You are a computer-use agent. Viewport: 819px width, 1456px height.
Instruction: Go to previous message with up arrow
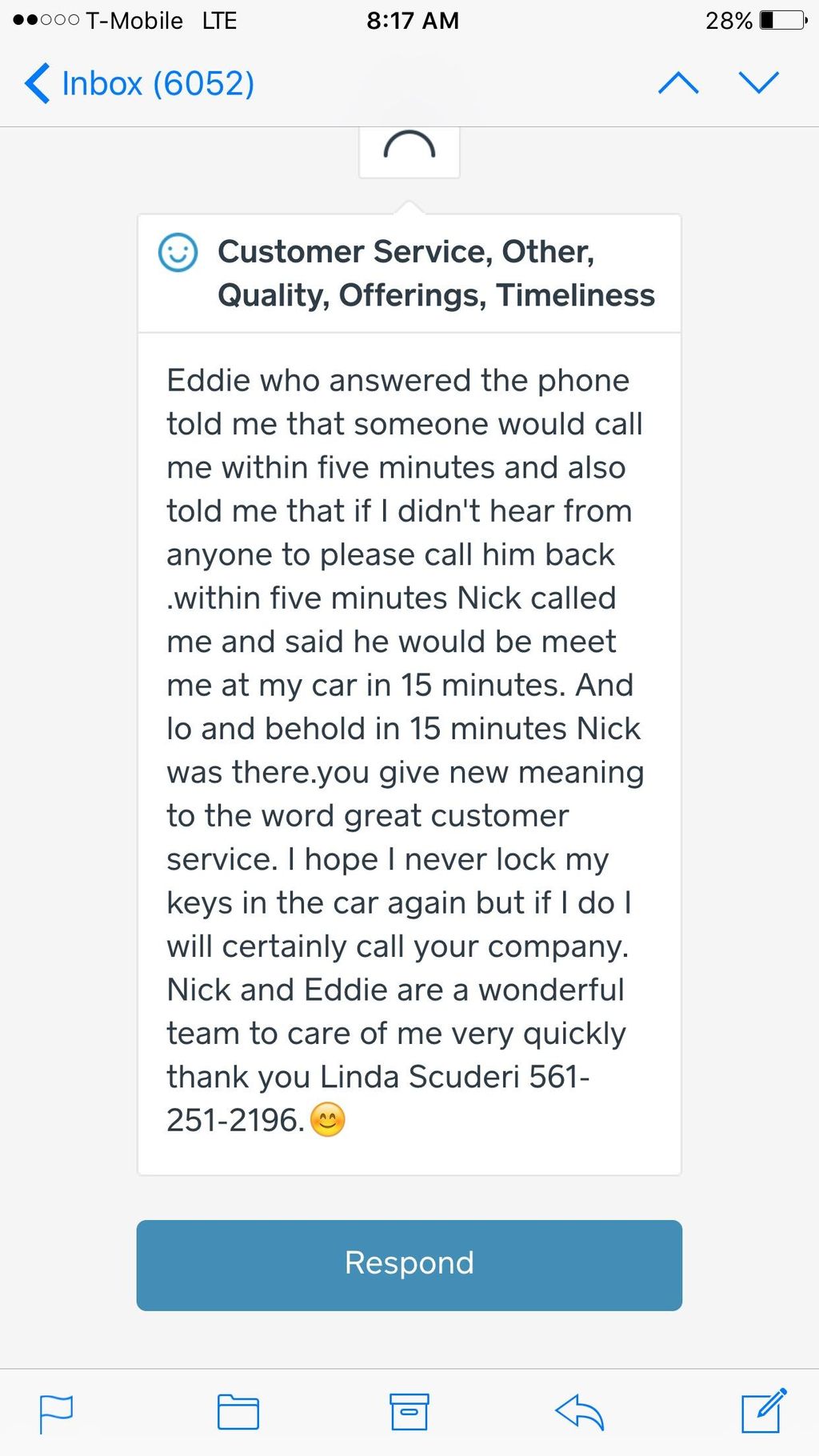678,82
